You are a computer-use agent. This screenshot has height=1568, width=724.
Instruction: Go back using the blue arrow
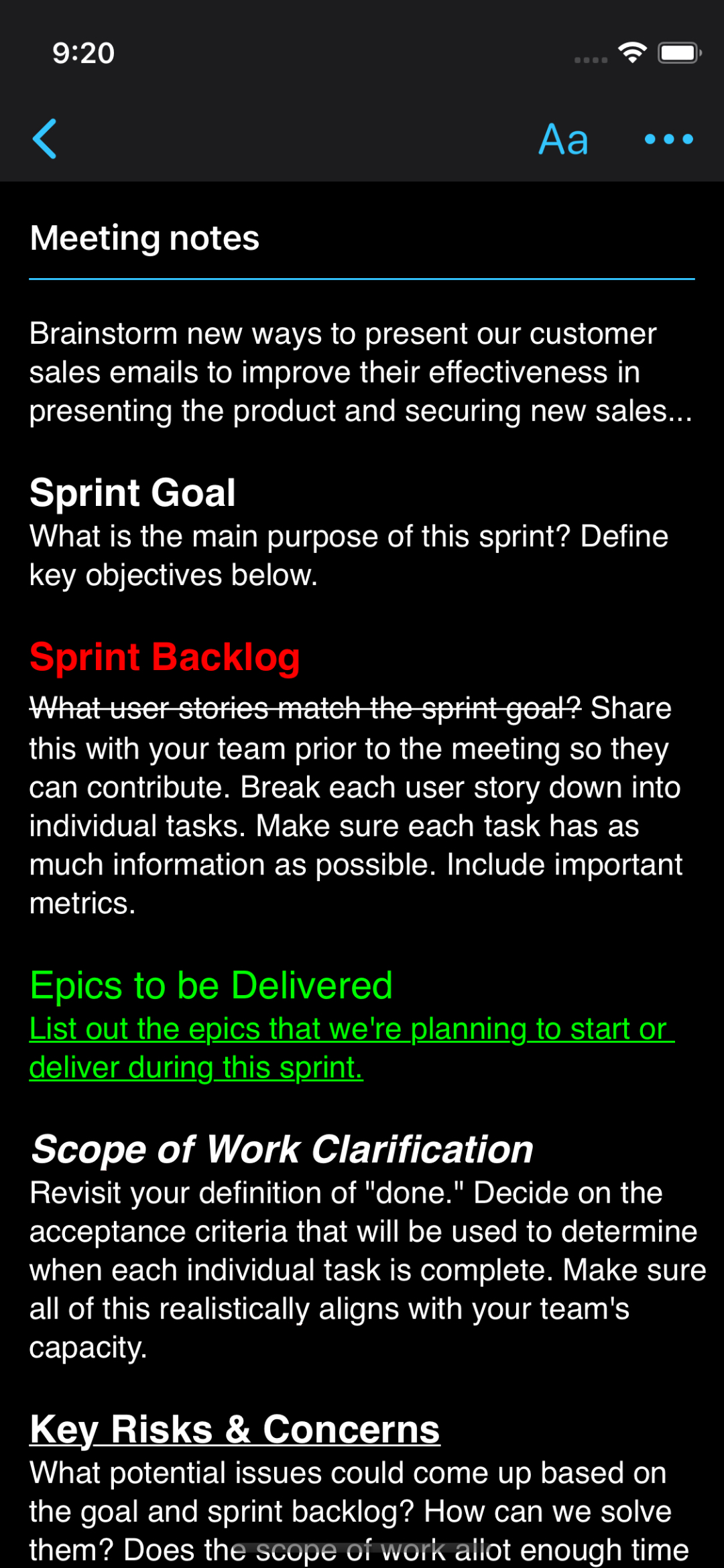click(x=45, y=139)
